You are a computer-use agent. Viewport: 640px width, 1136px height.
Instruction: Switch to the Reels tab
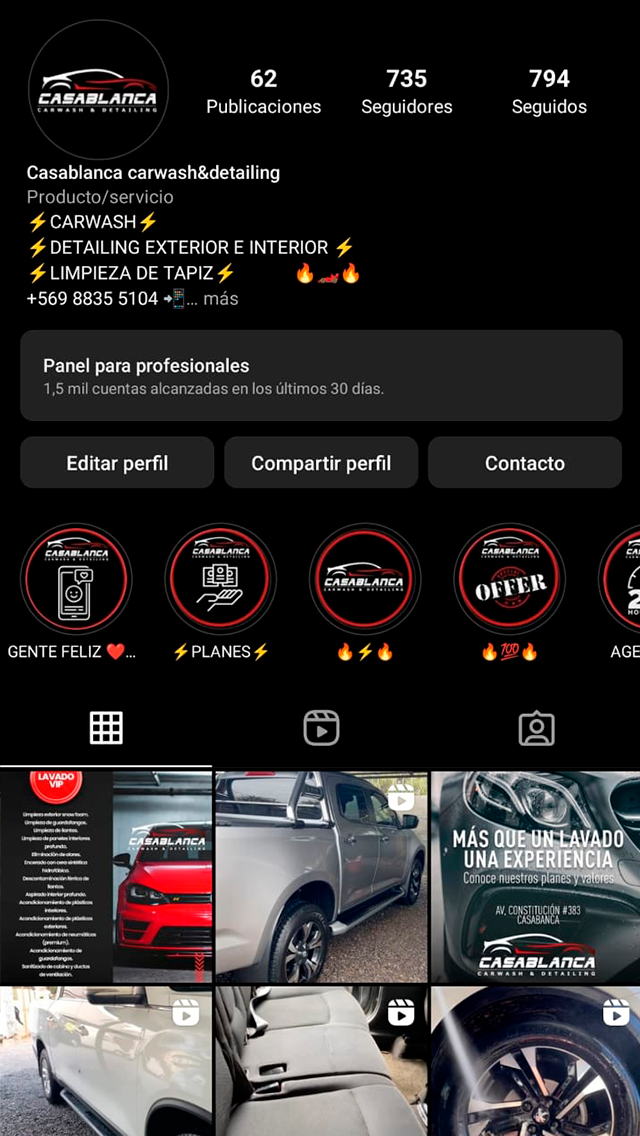tap(321, 728)
